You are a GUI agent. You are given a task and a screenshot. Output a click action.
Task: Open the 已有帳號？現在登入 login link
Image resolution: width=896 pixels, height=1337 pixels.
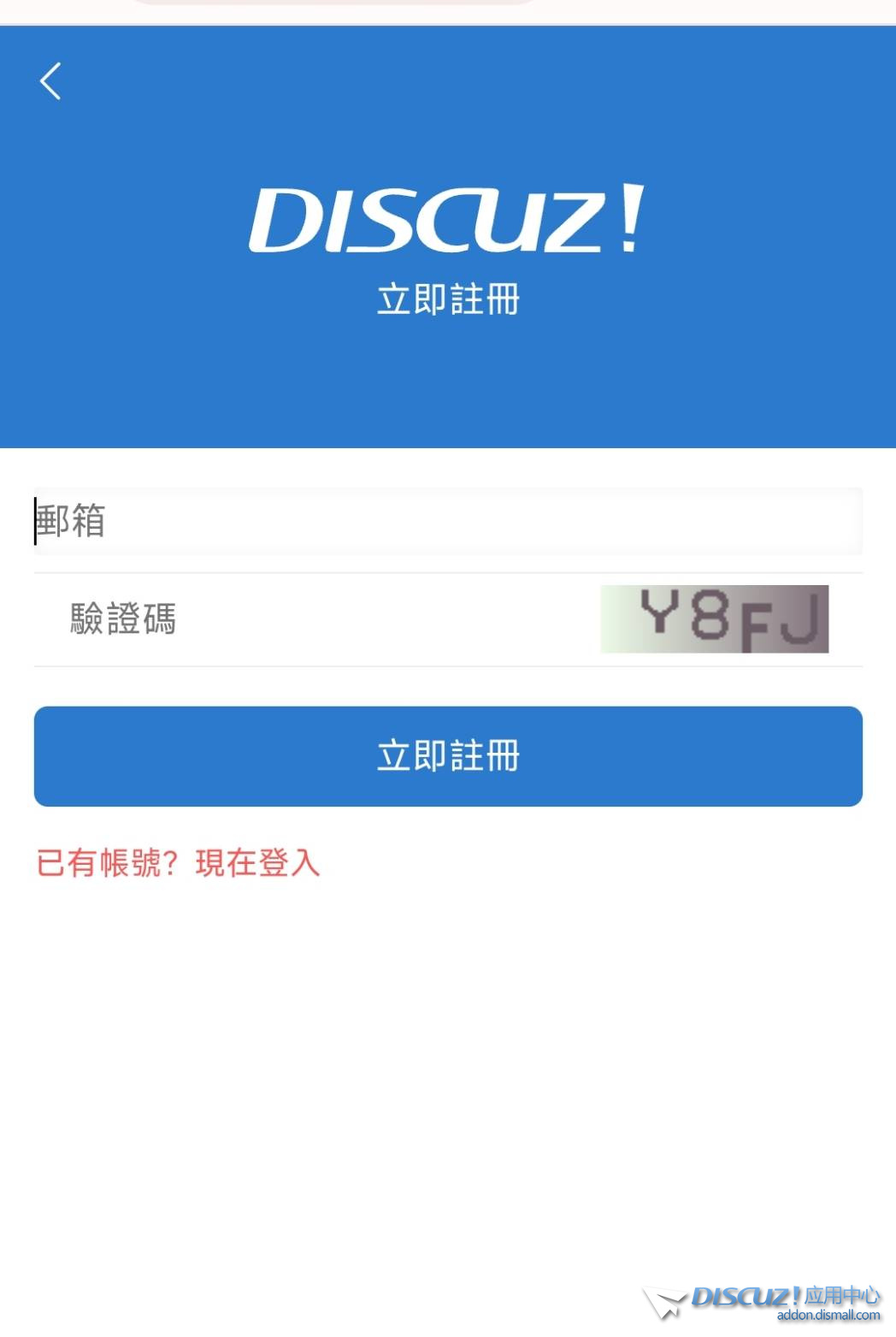tap(178, 863)
